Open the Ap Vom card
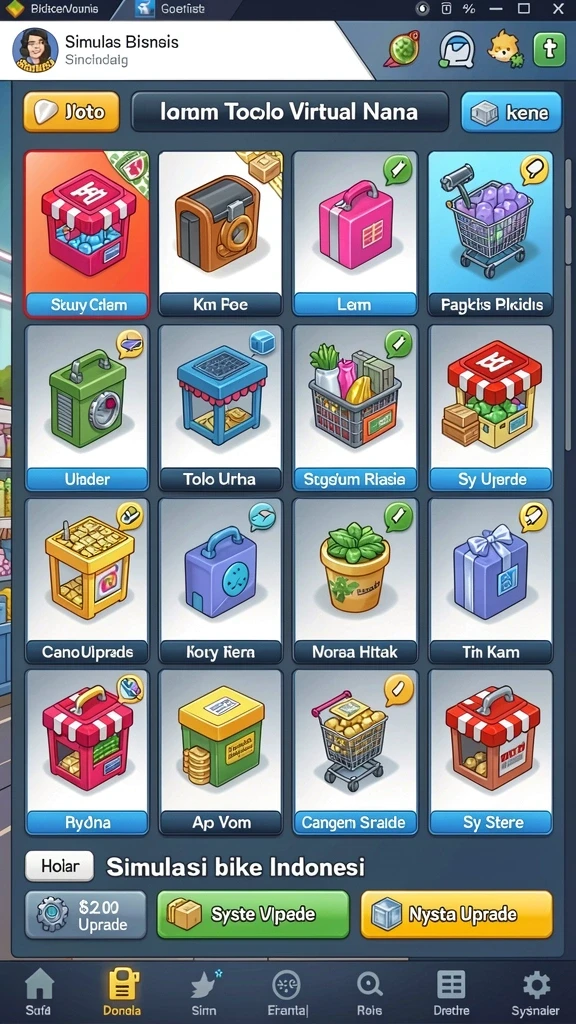This screenshot has height=1024, width=576. coord(221,752)
